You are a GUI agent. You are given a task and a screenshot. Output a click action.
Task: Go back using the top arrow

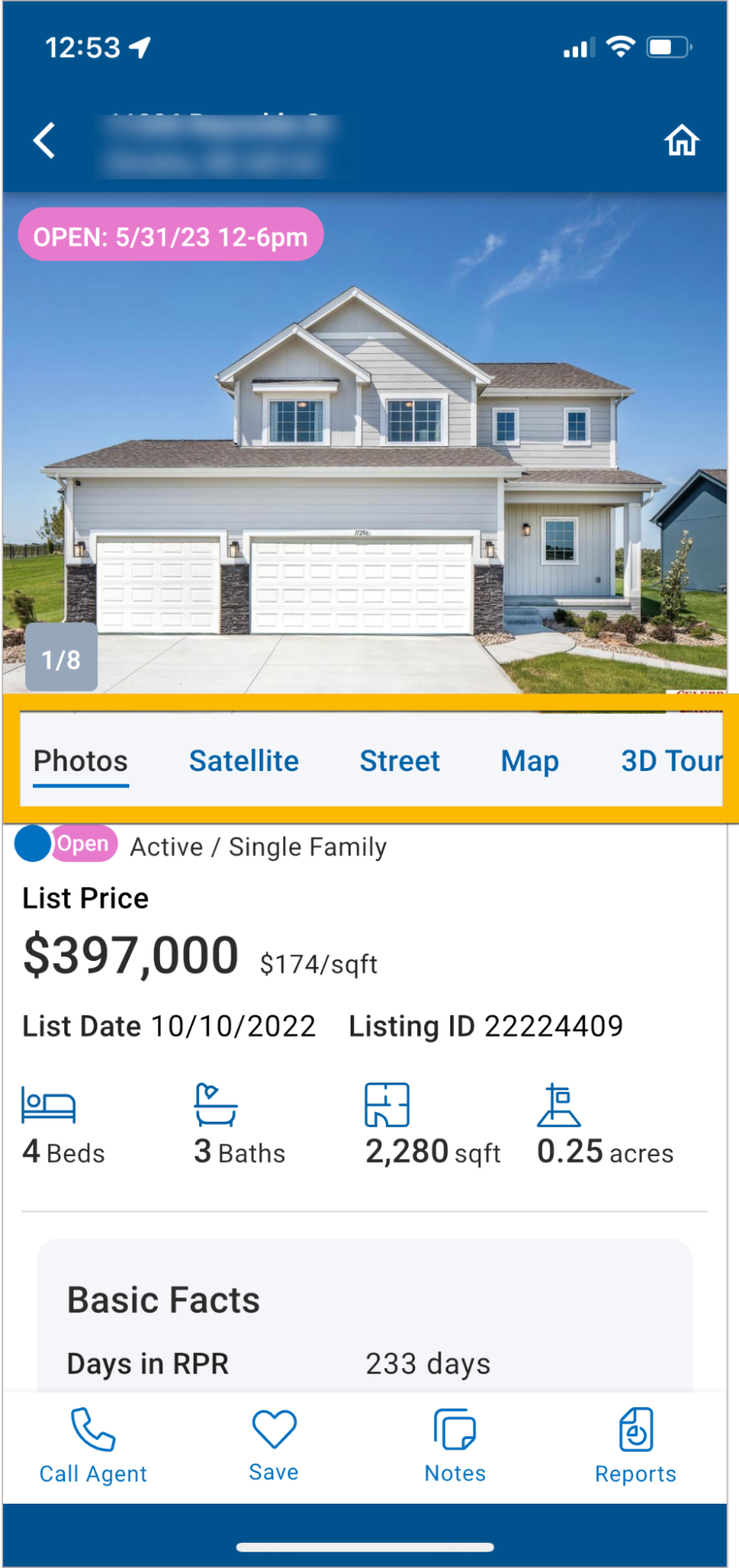[x=45, y=141]
